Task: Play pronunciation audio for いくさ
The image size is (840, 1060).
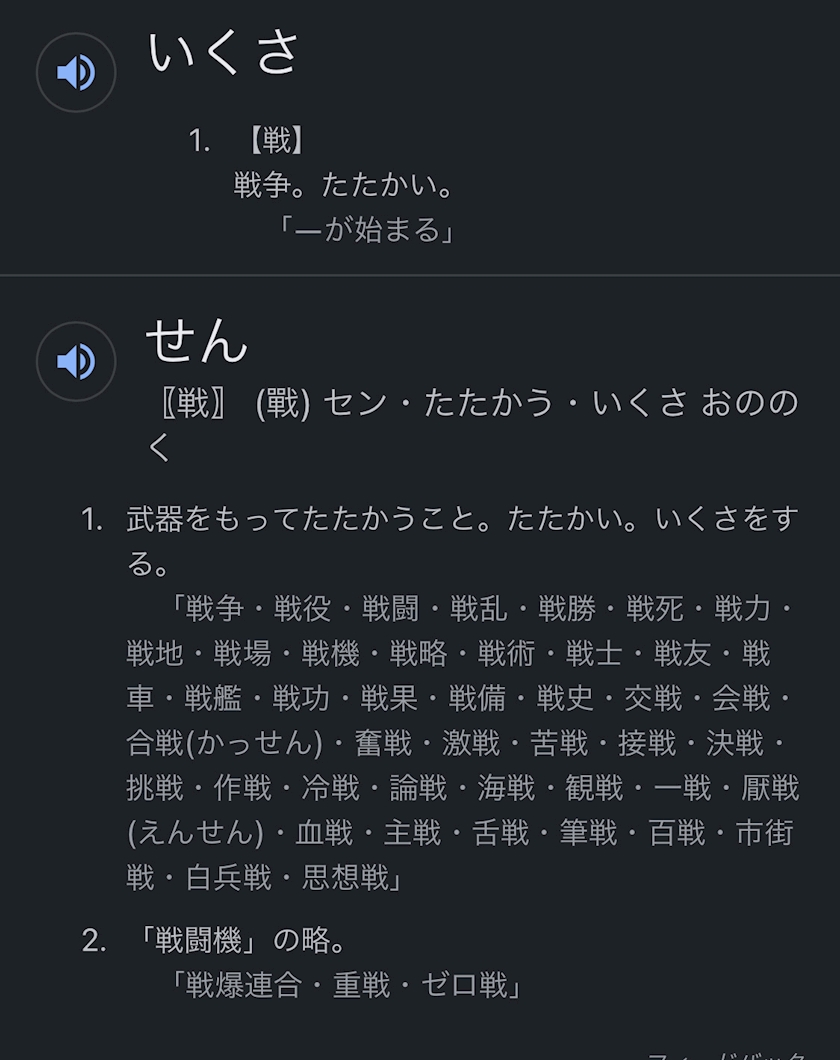Action: (x=76, y=72)
